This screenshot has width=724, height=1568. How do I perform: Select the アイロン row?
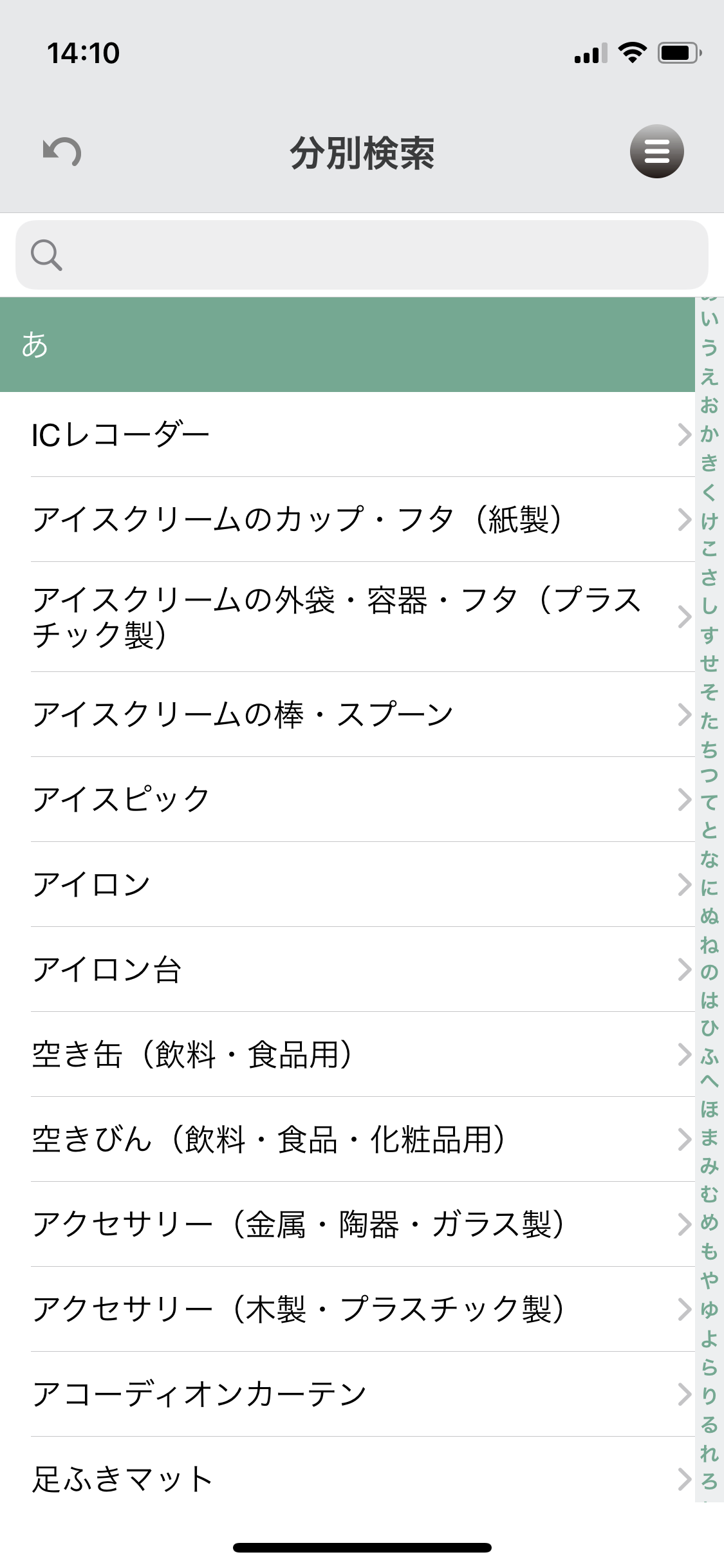click(x=348, y=884)
